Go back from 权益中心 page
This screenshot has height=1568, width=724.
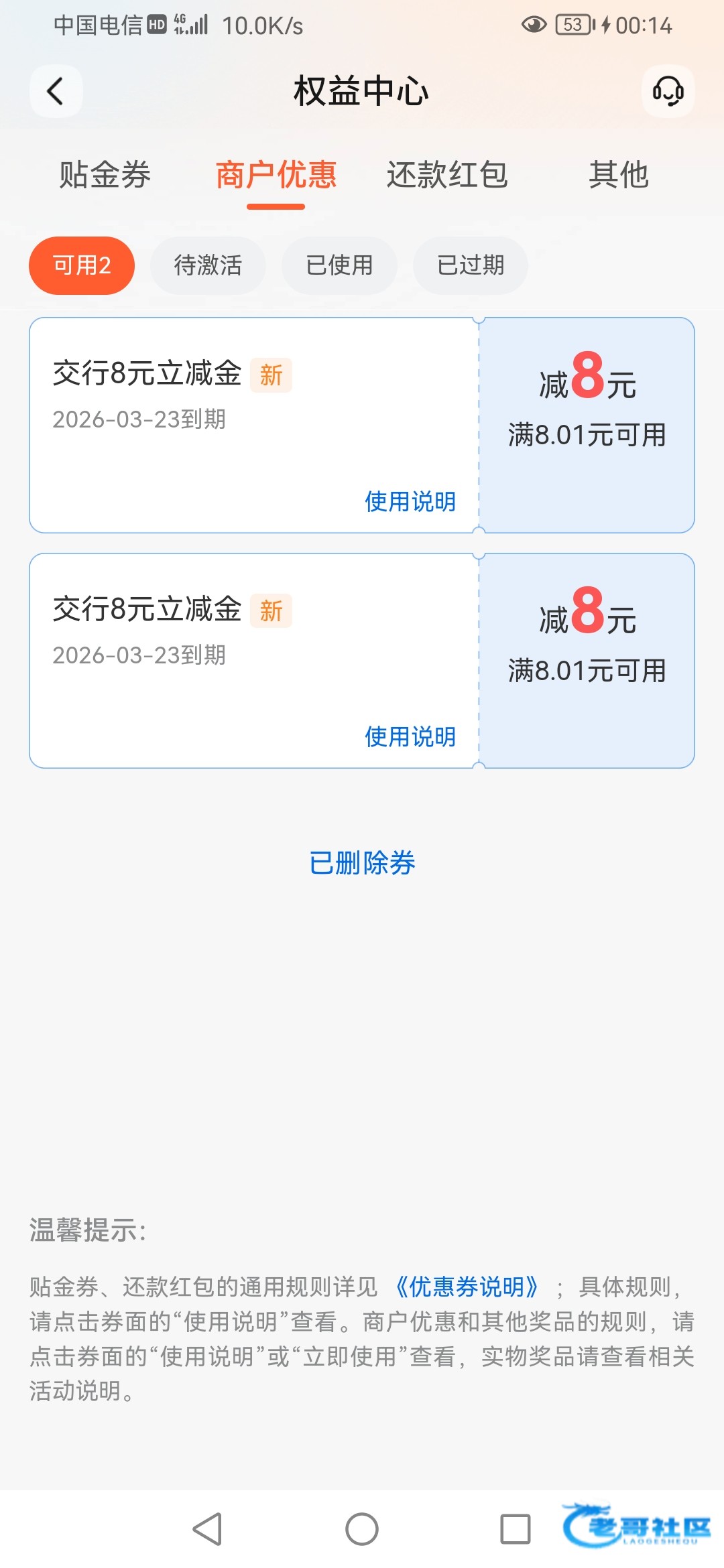click(x=56, y=91)
